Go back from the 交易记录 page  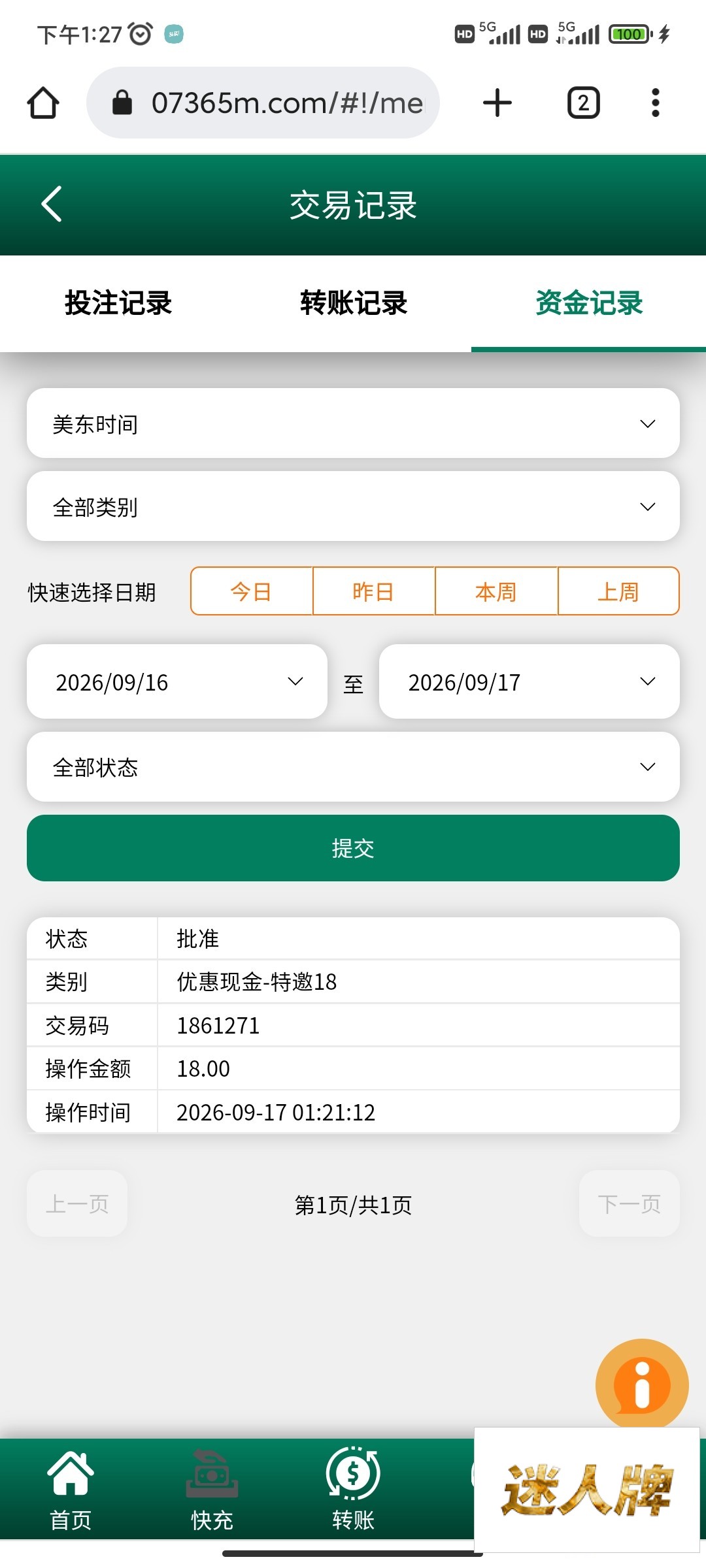pyautogui.click(x=52, y=204)
